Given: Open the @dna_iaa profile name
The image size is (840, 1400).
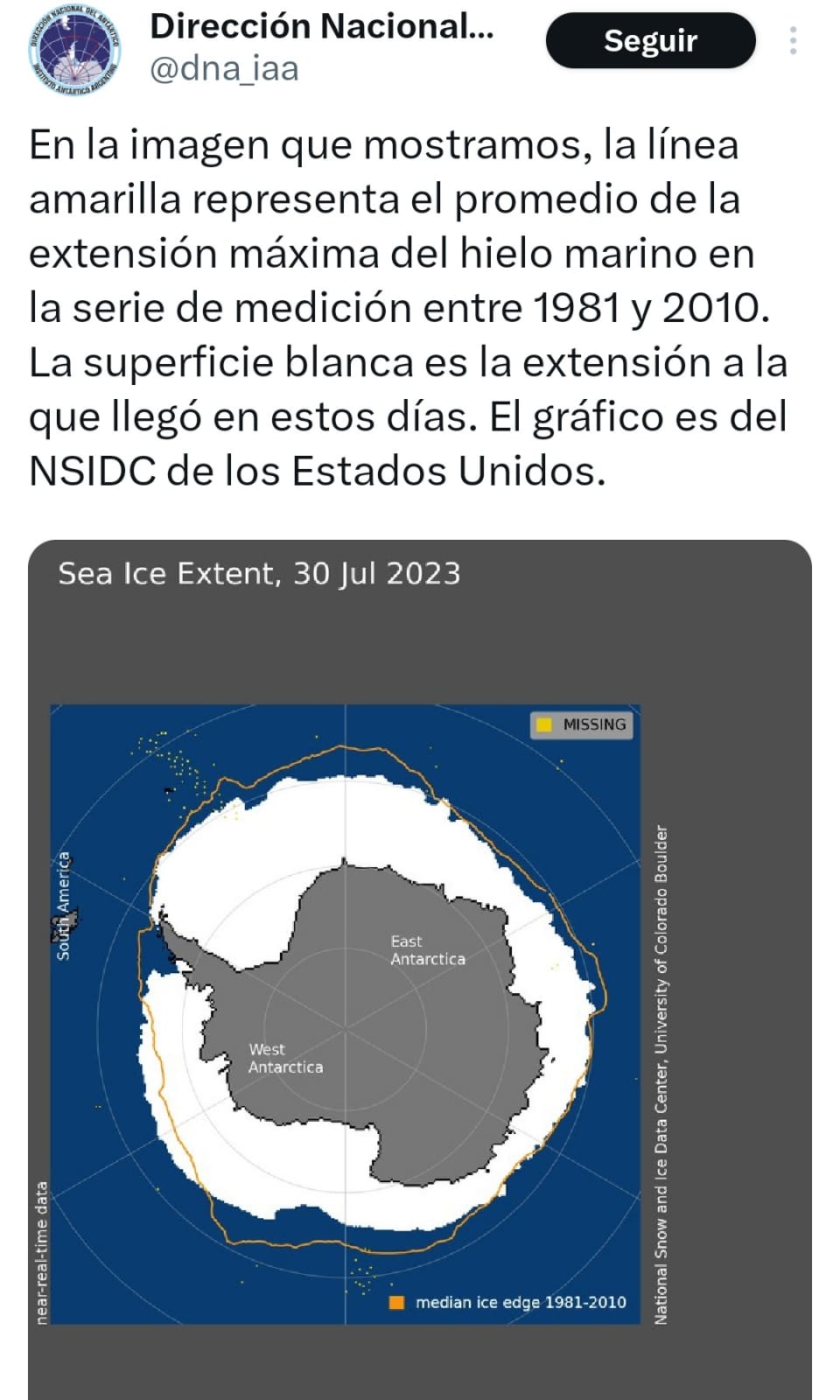Looking at the screenshot, I should pos(321,27).
